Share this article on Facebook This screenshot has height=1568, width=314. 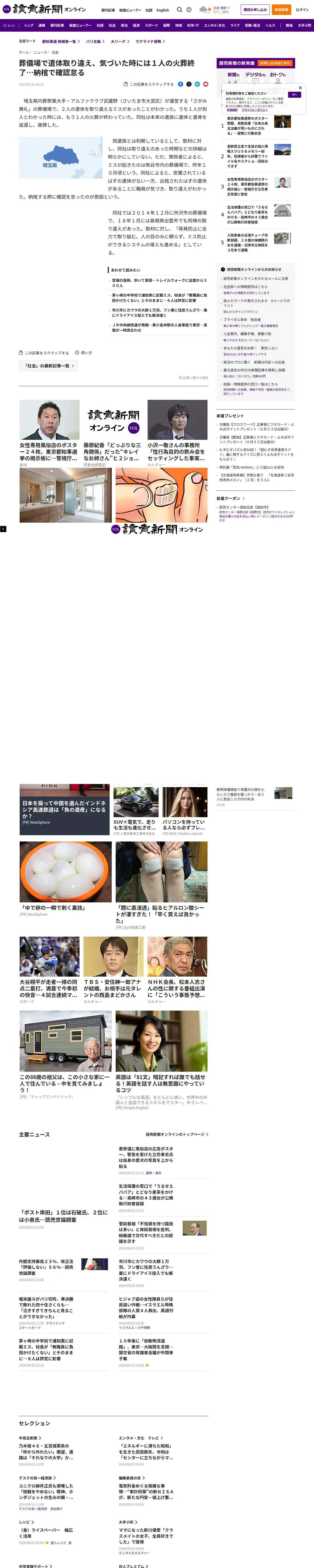pos(181,84)
